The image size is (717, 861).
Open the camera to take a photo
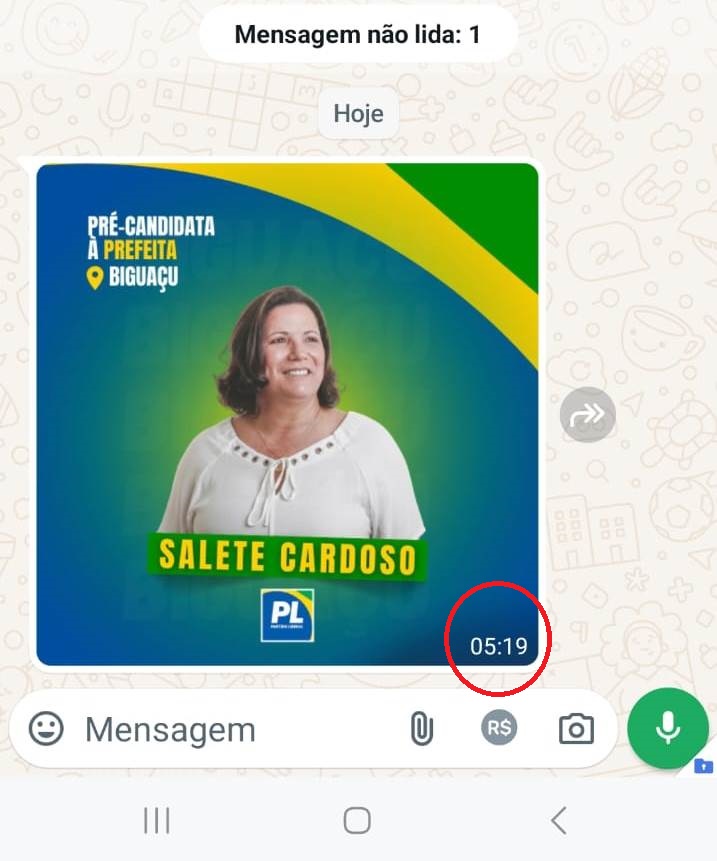[x=576, y=729]
